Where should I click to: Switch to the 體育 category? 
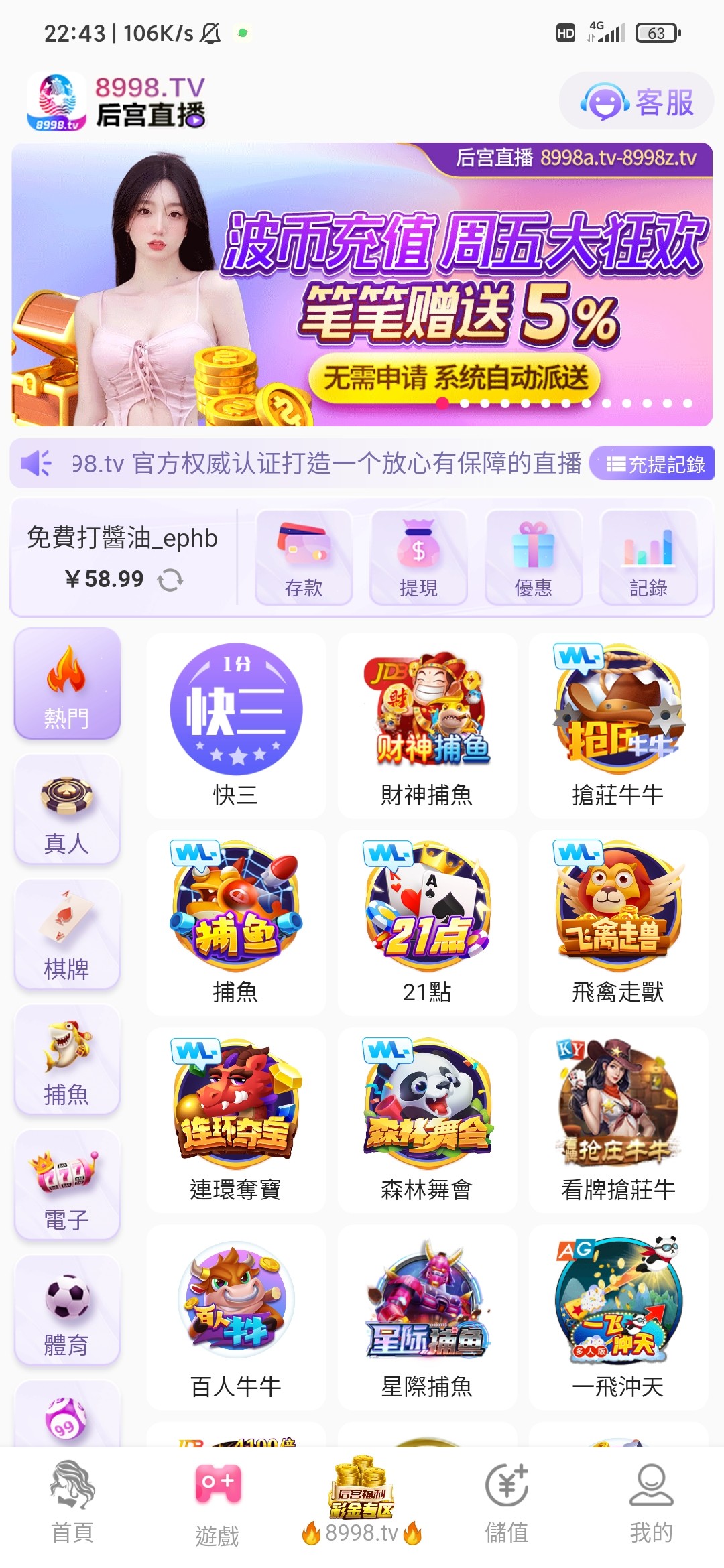pyautogui.click(x=67, y=1311)
